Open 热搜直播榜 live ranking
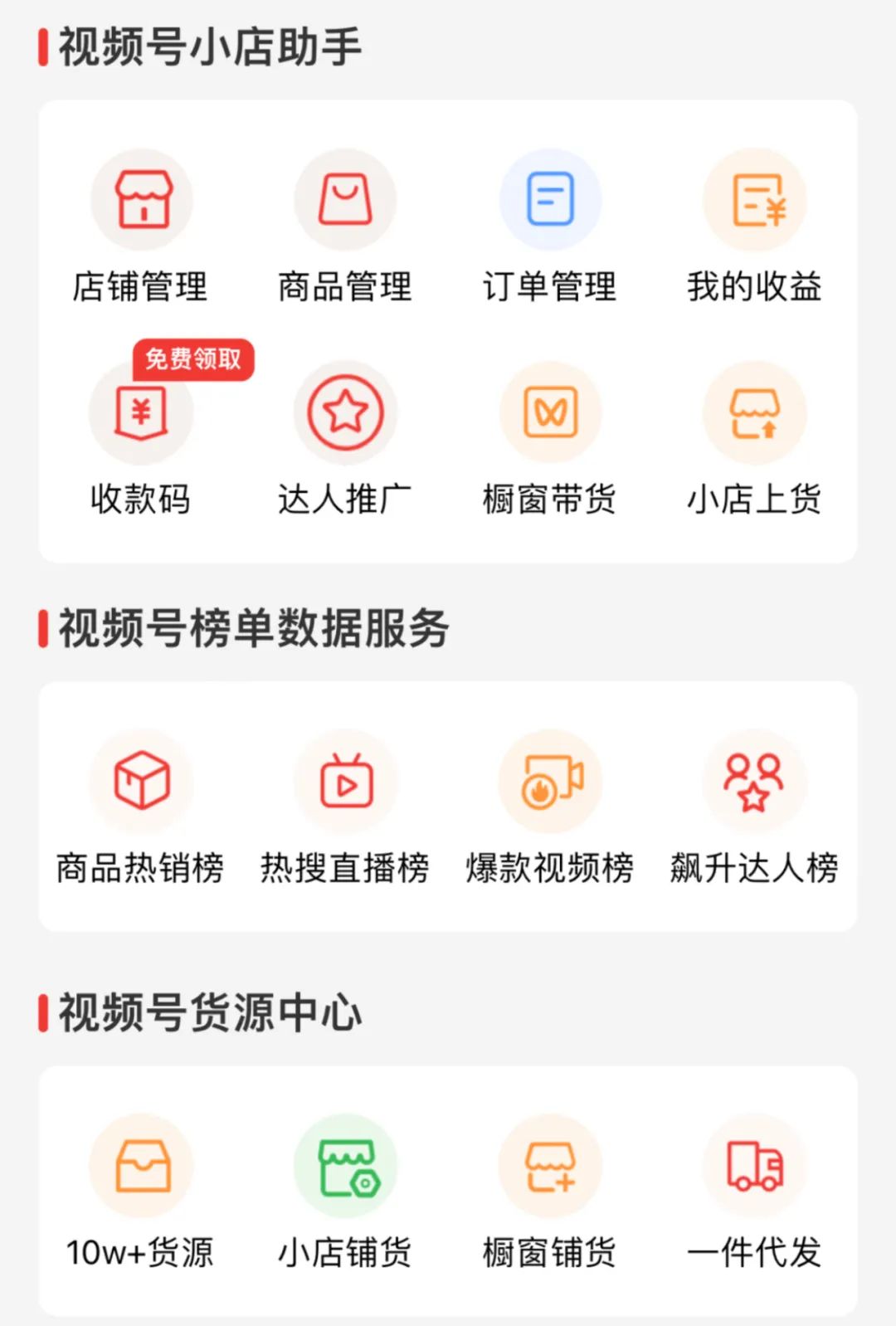 (345, 781)
